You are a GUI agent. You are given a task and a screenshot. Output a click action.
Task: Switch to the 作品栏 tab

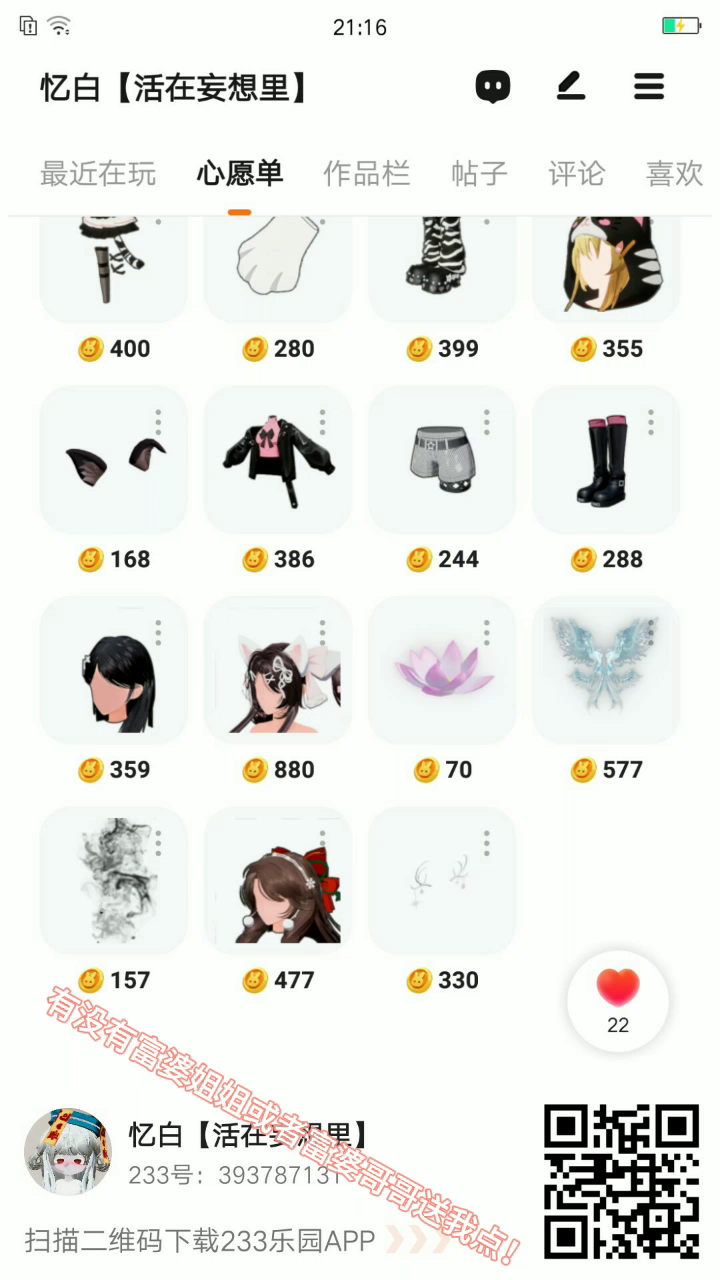pyautogui.click(x=367, y=174)
